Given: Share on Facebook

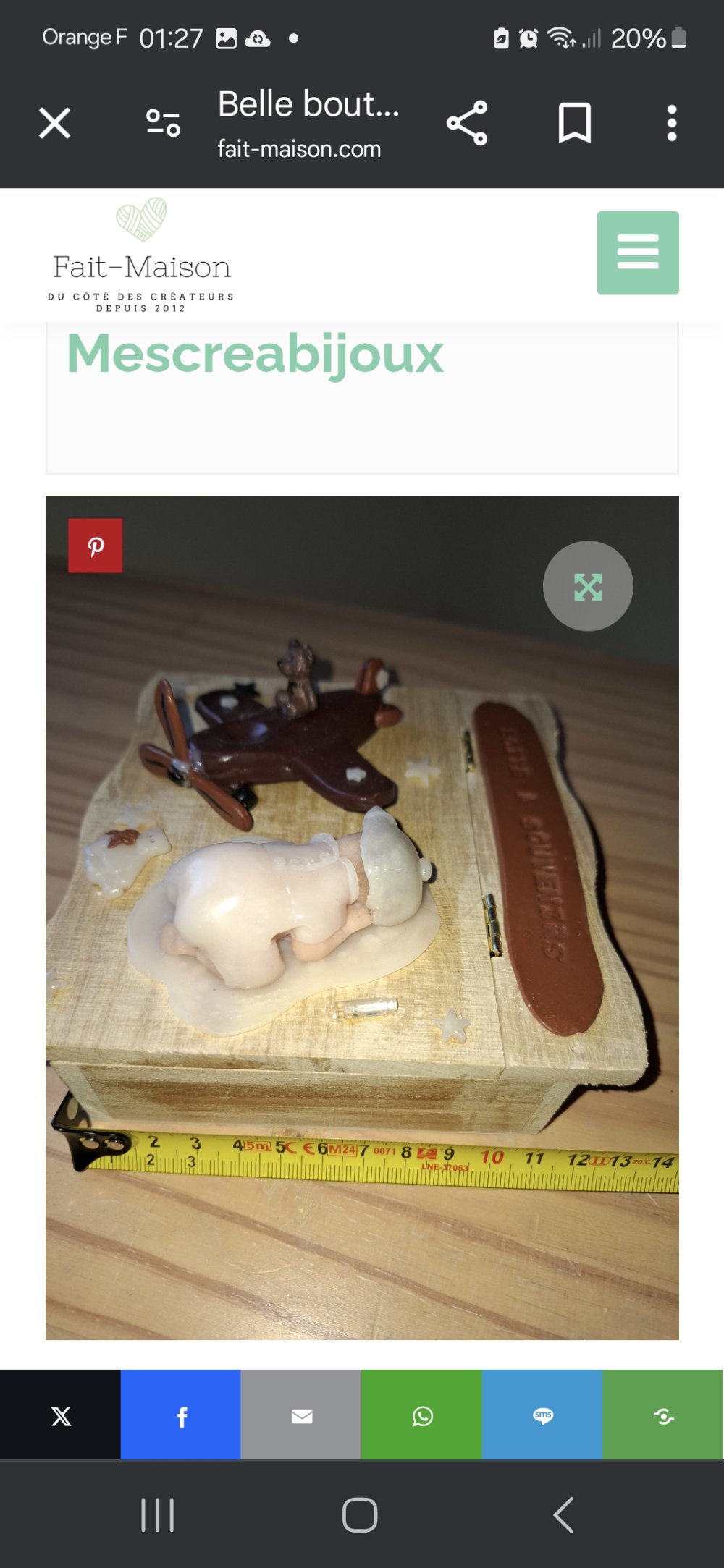Looking at the screenshot, I should pyautogui.click(x=181, y=1415).
